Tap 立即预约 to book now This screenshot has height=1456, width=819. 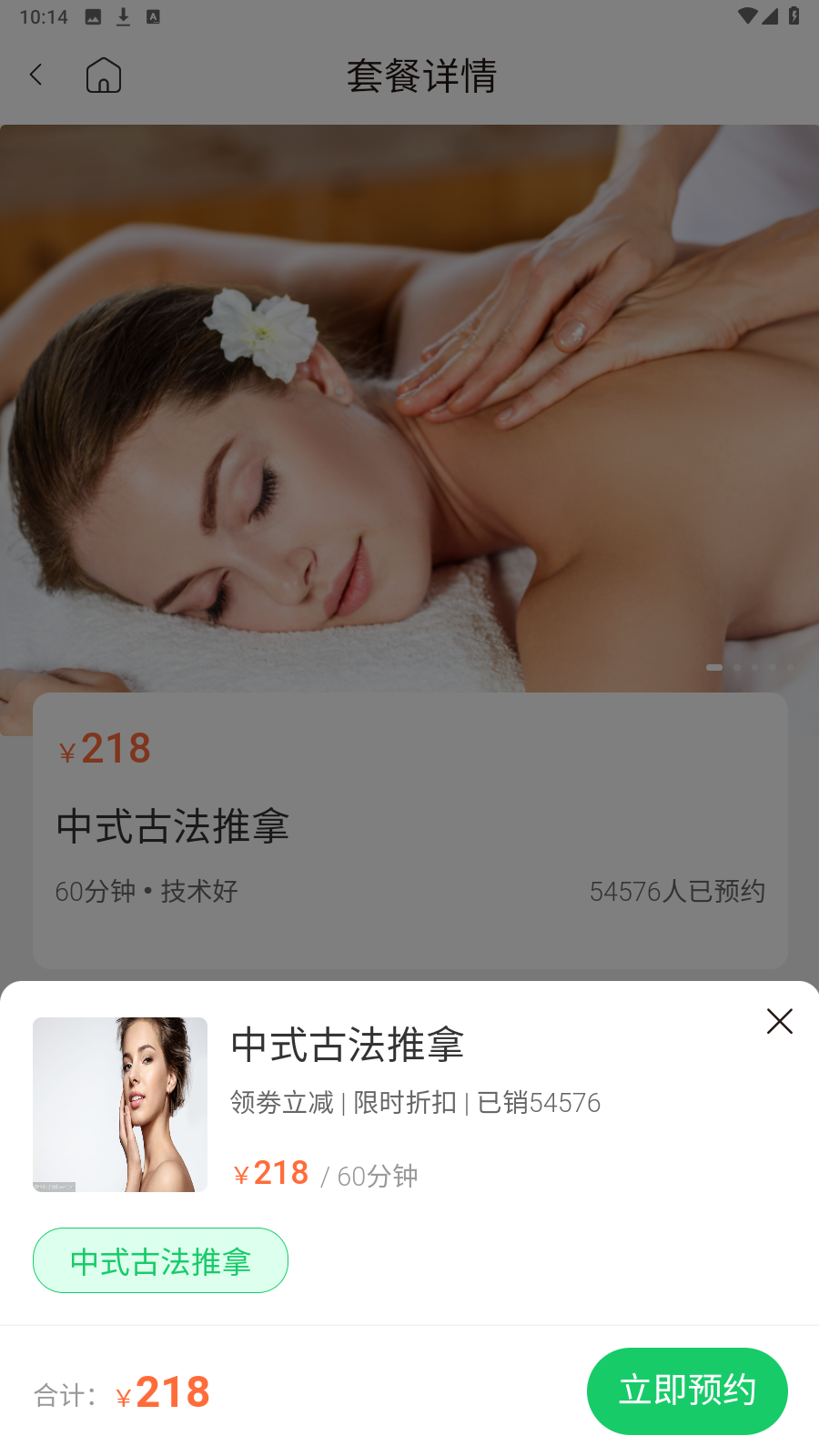pyautogui.click(x=687, y=1390)
